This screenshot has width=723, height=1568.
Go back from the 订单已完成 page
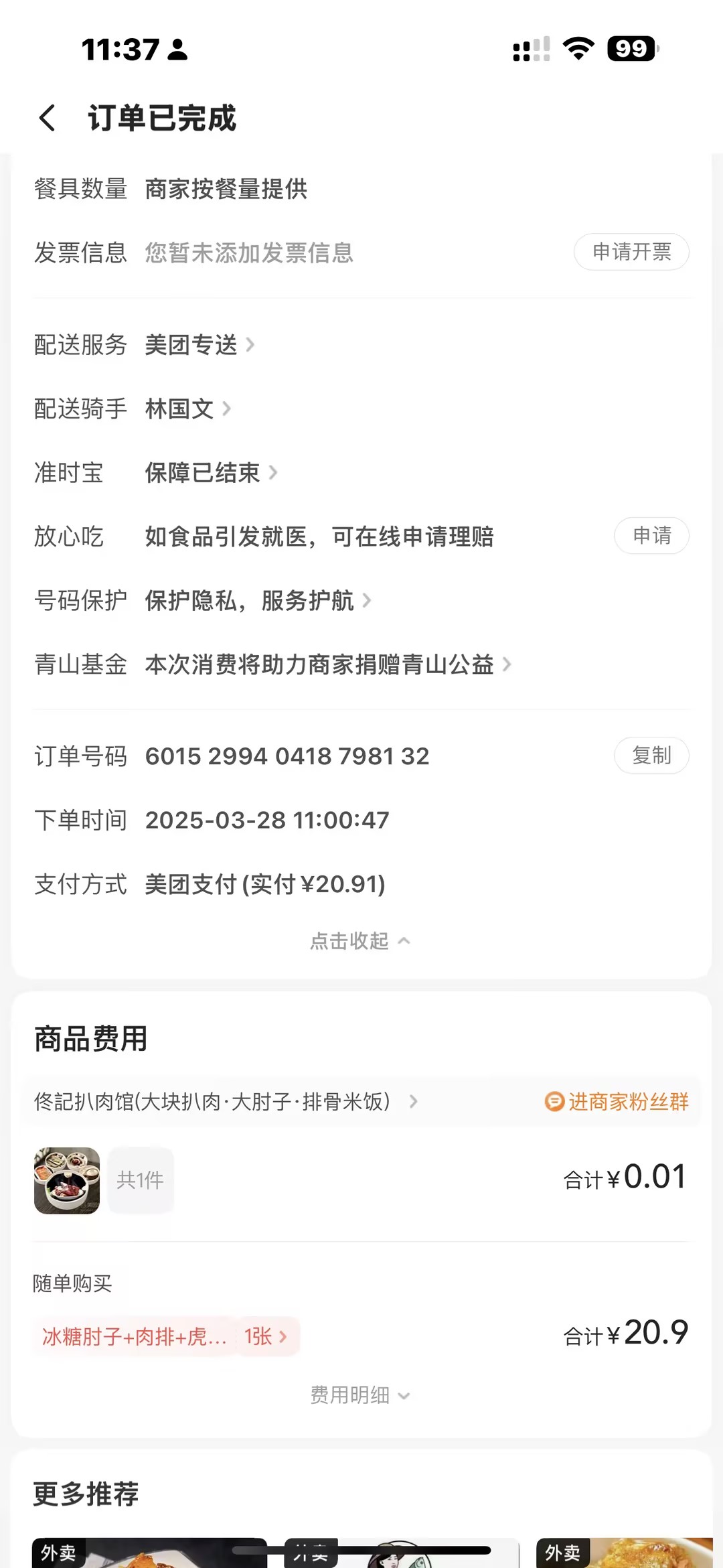47,119
